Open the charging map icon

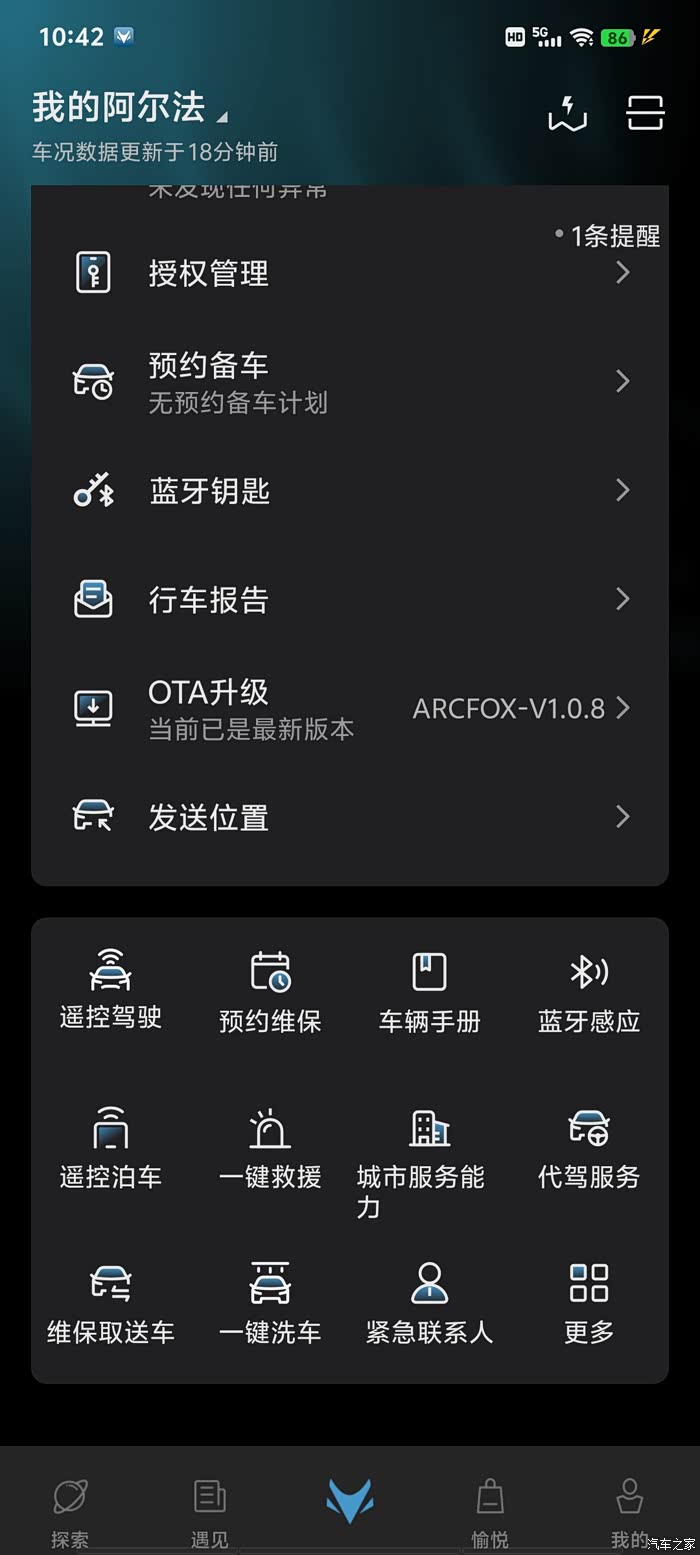(567, 113)
